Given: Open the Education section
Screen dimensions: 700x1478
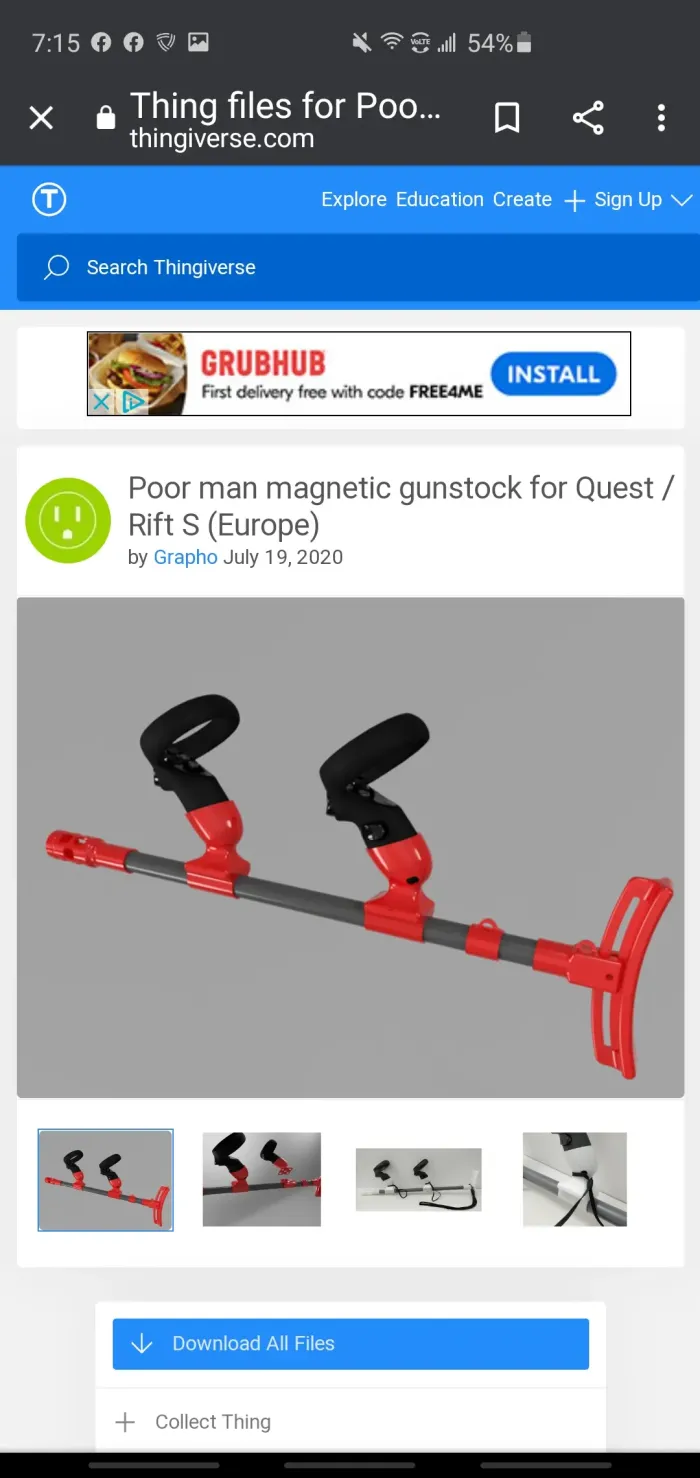Looking at the screenshot, I should click(x=439, y=199).
